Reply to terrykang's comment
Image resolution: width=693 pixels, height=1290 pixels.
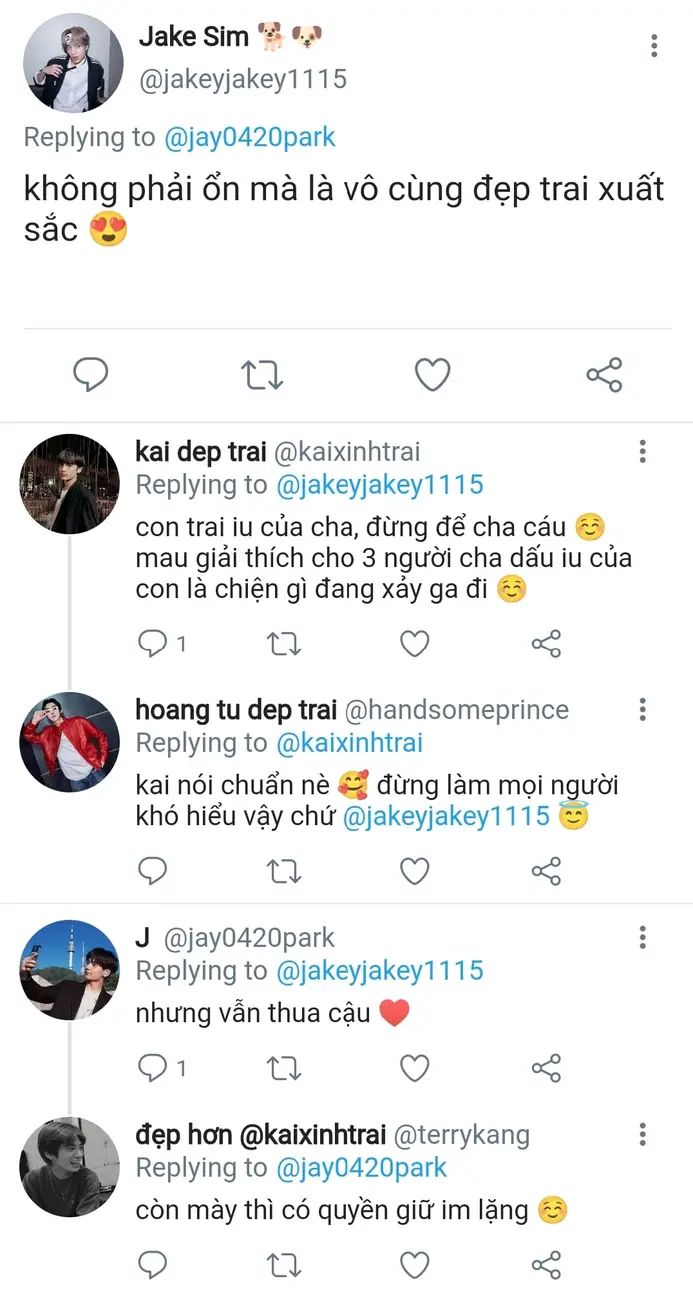click(x=152, y=1265)
